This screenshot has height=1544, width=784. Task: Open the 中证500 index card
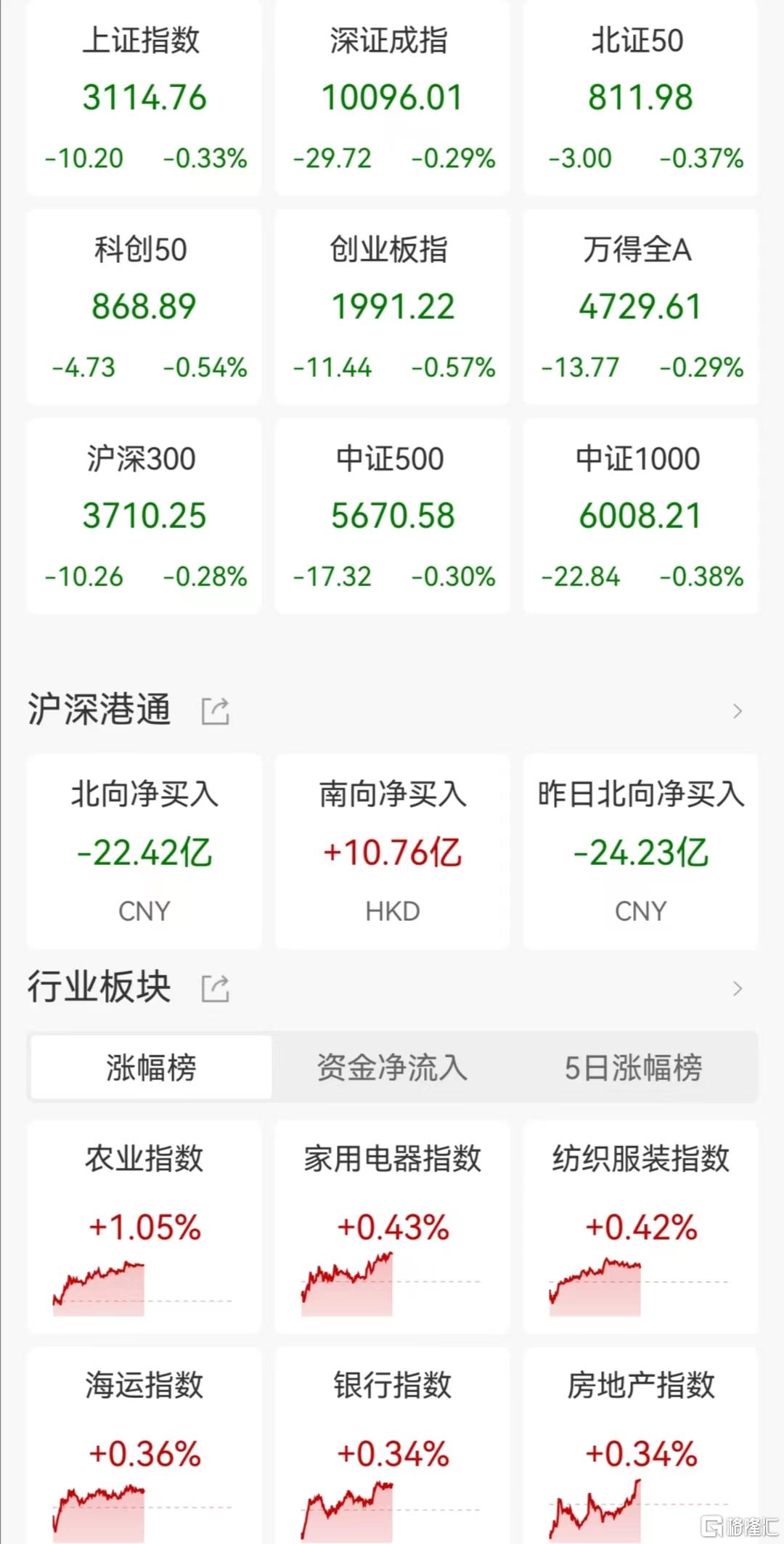point(392,516)
